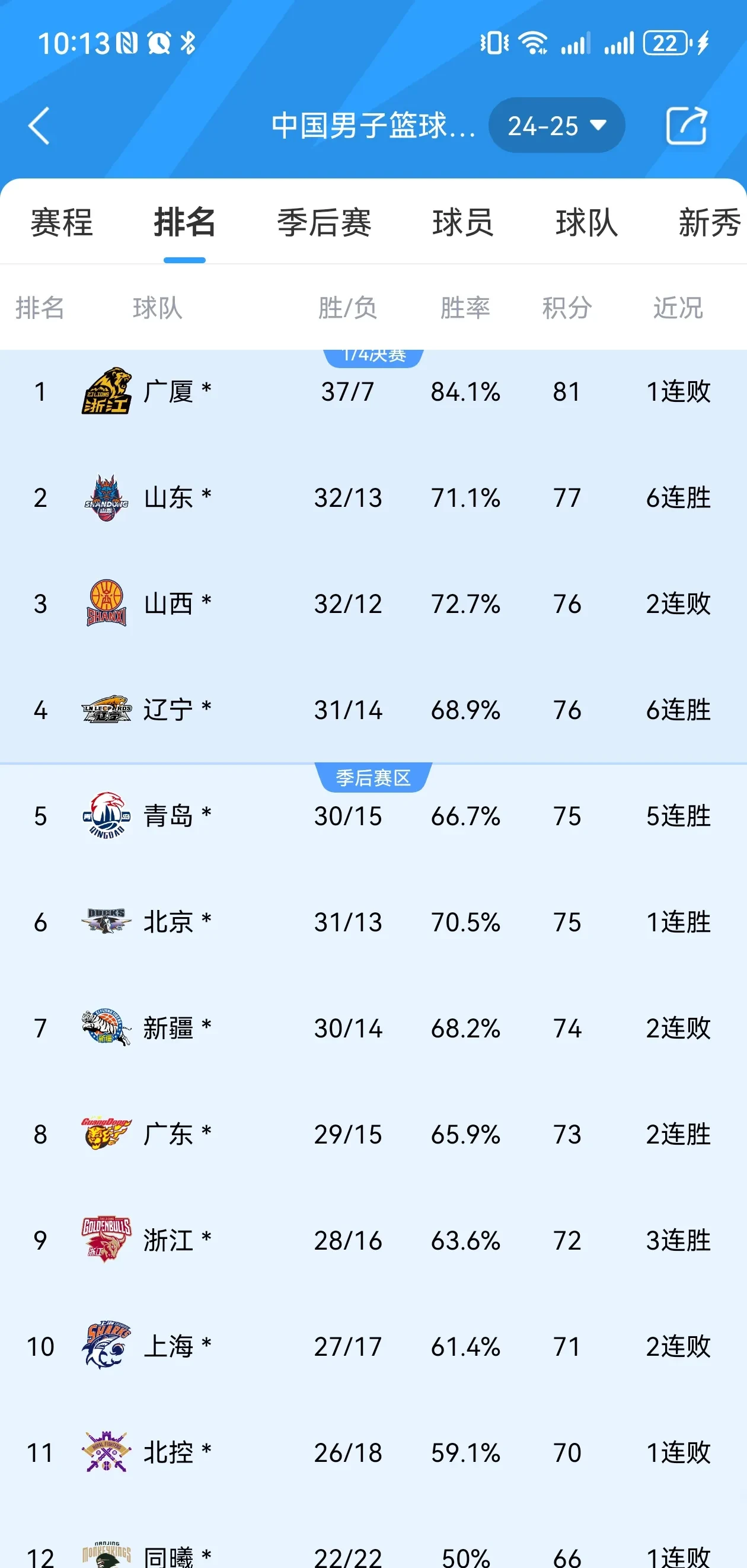Open the 球员 tab

(462, 223)
